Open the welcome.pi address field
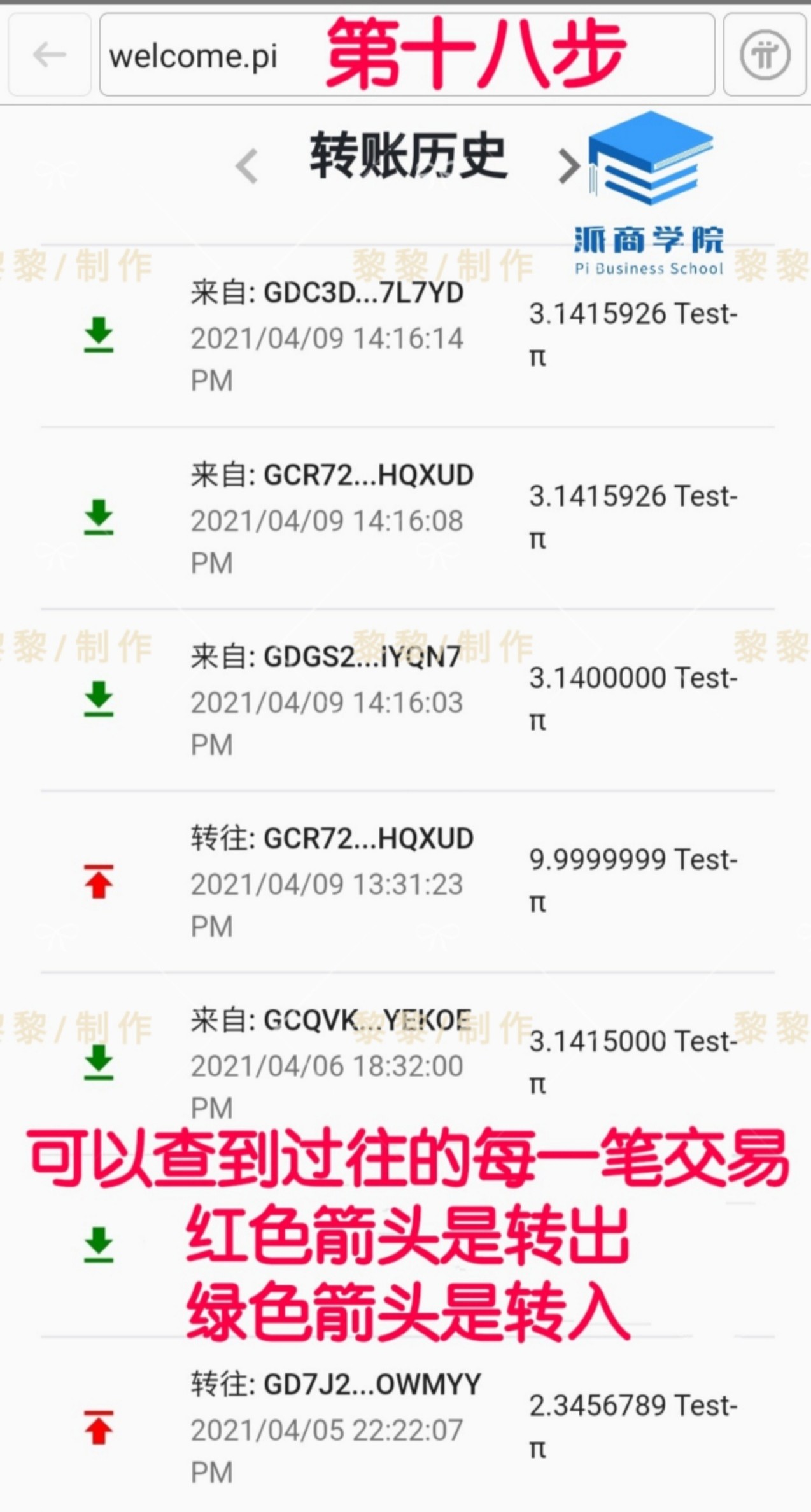811x1512 pixels. (407, 55)
